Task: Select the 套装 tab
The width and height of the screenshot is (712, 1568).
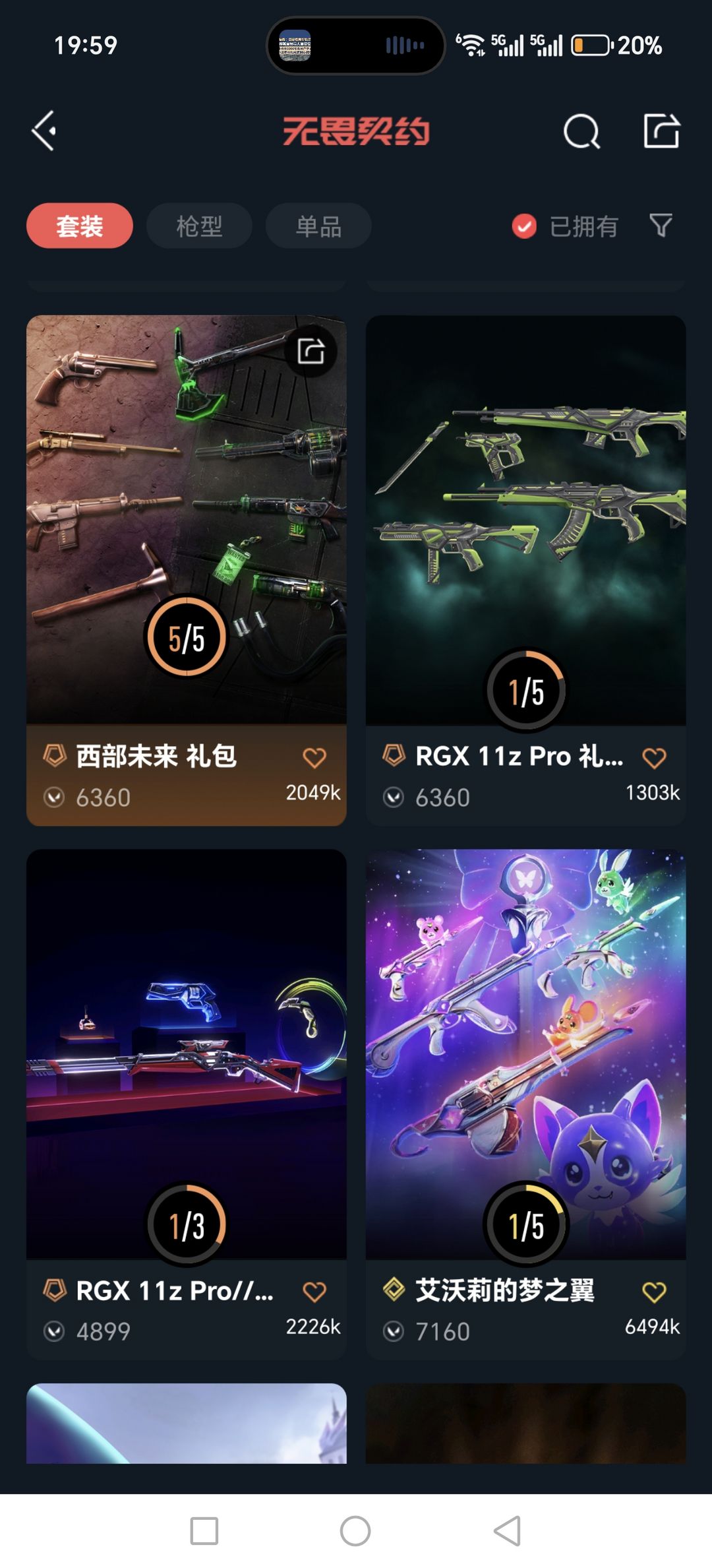Action: click(x=80, y=226)
